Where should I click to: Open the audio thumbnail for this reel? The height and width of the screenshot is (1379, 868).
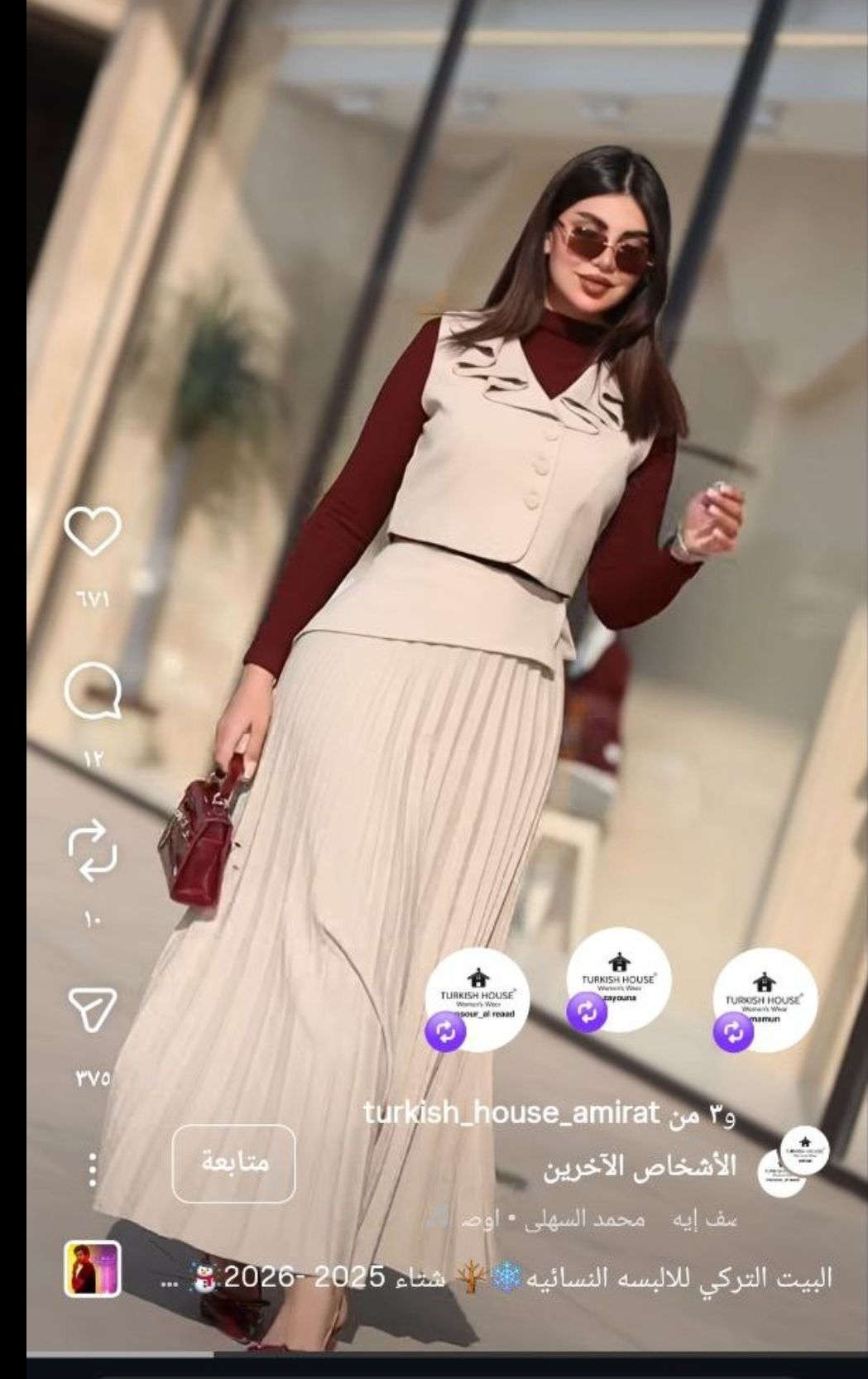click(x=93, y=1268)
